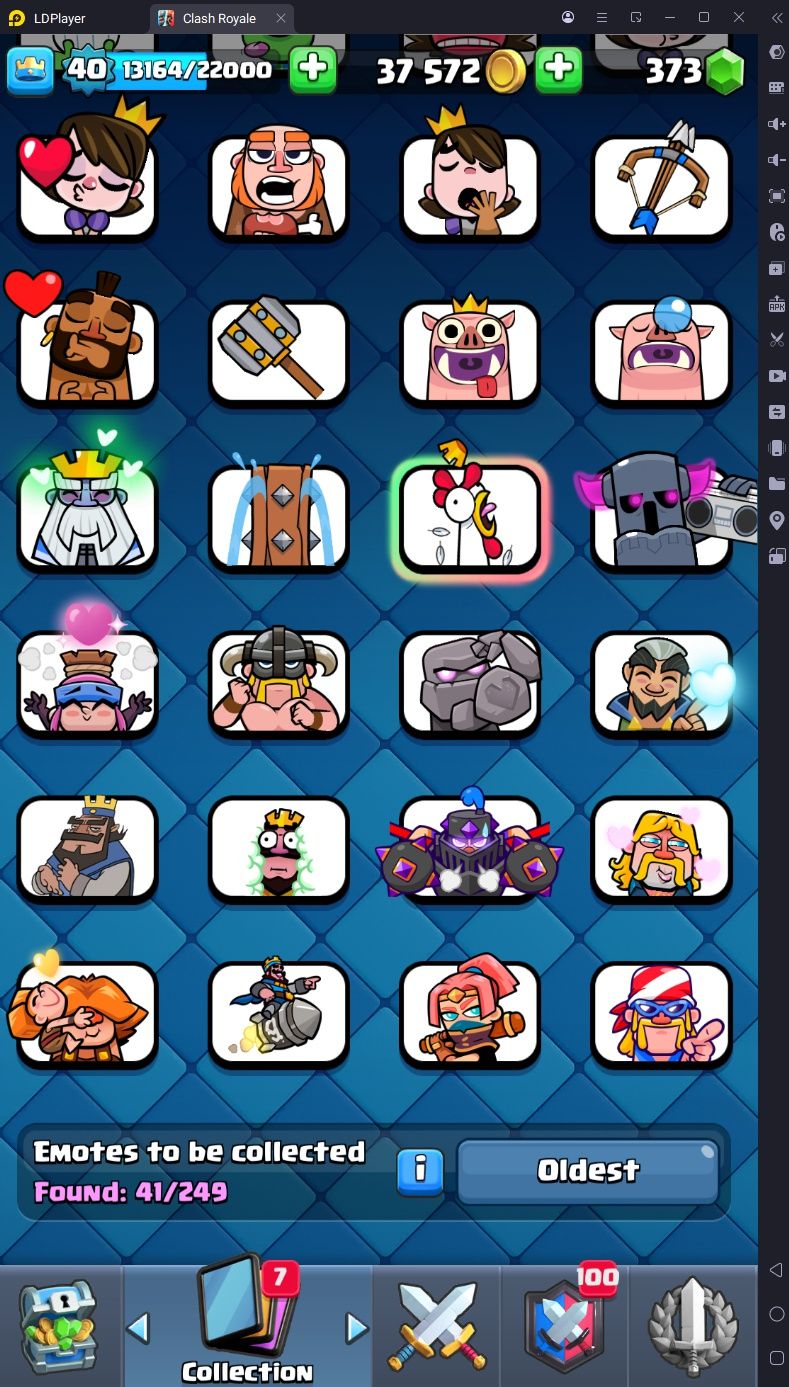Tap the right arrow beside Collection

click(x=356, y=1328)
